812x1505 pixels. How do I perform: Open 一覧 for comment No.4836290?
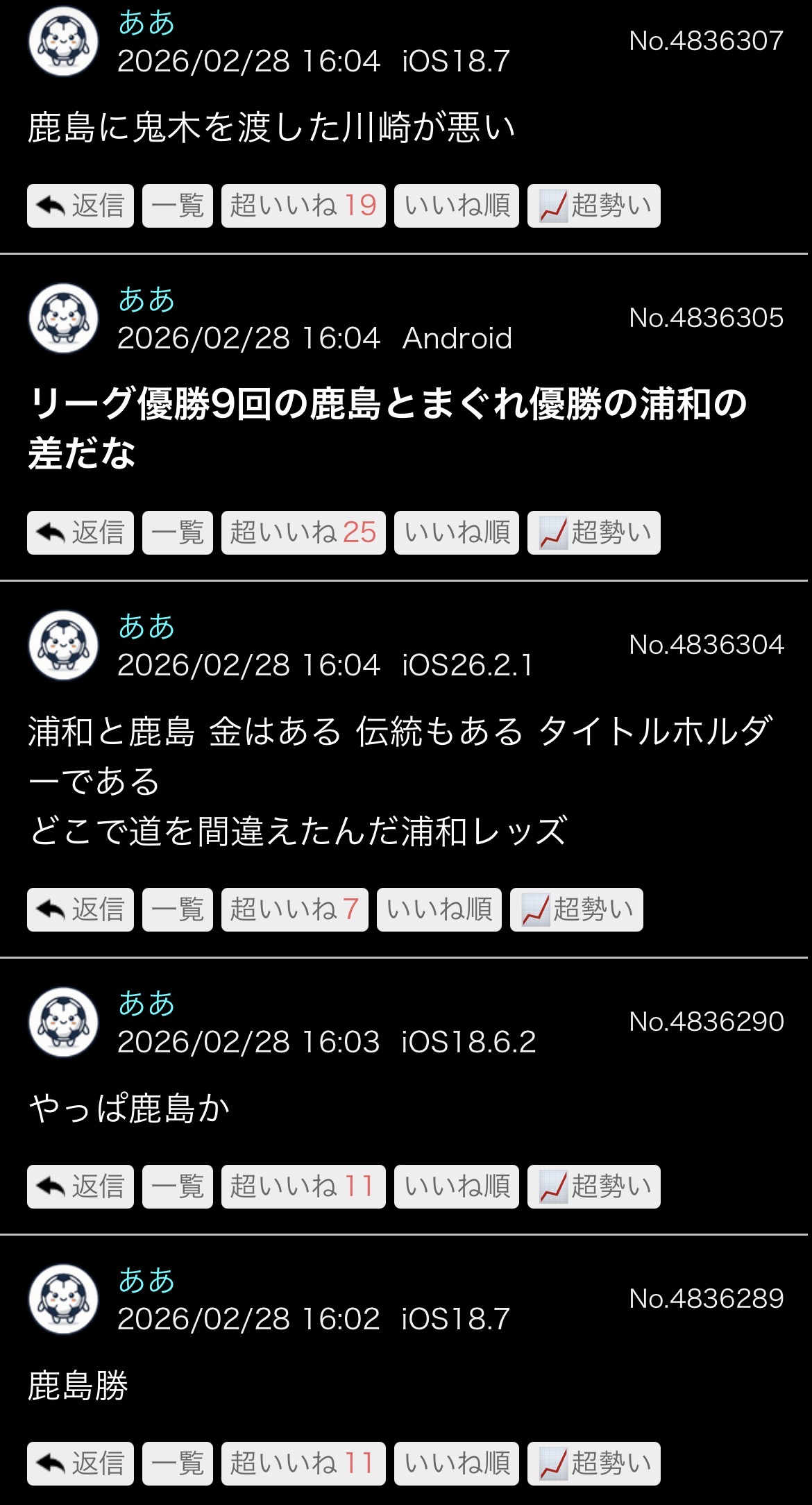coord(178,1186)
